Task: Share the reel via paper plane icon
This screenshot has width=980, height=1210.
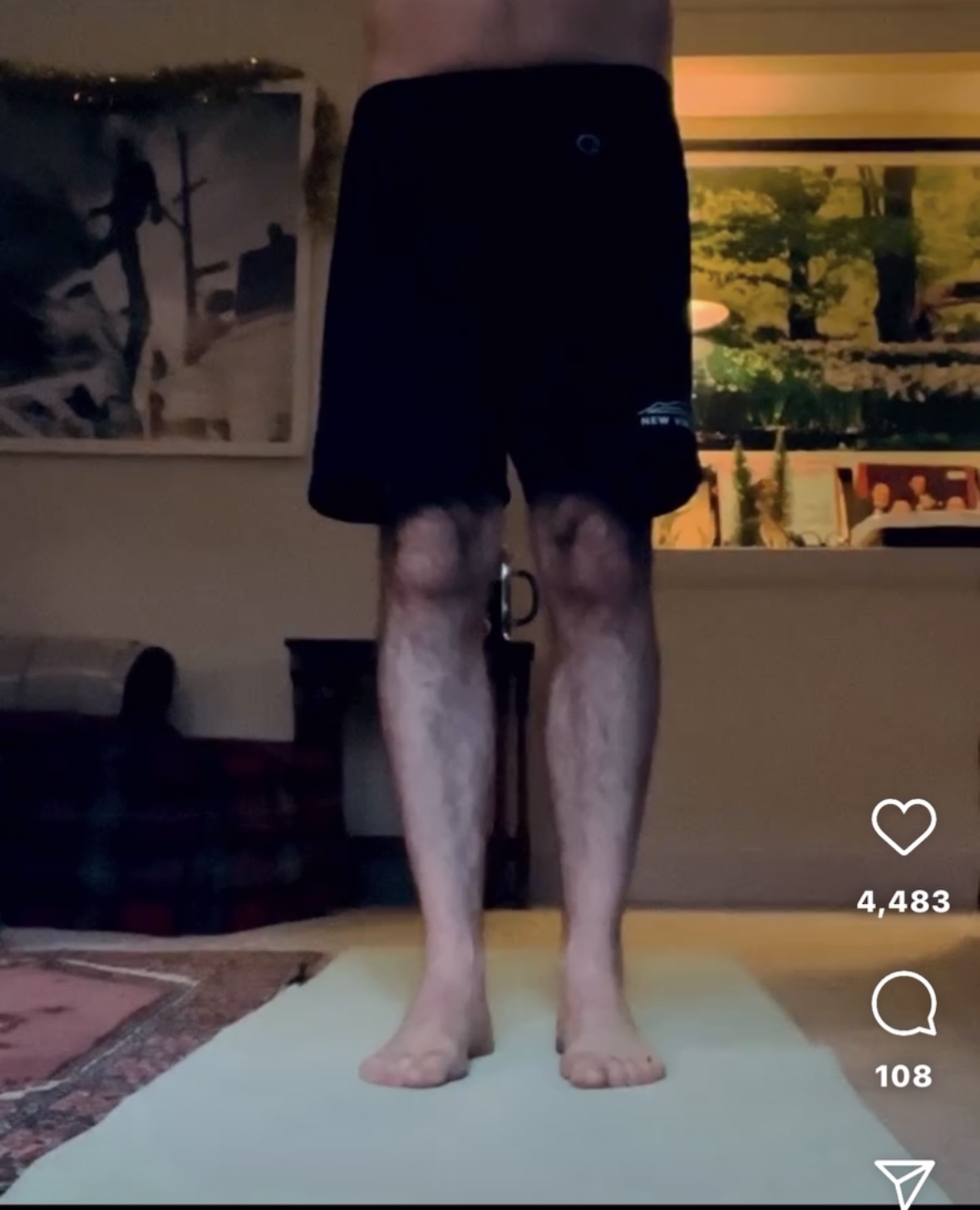Action: [904, 1182]
